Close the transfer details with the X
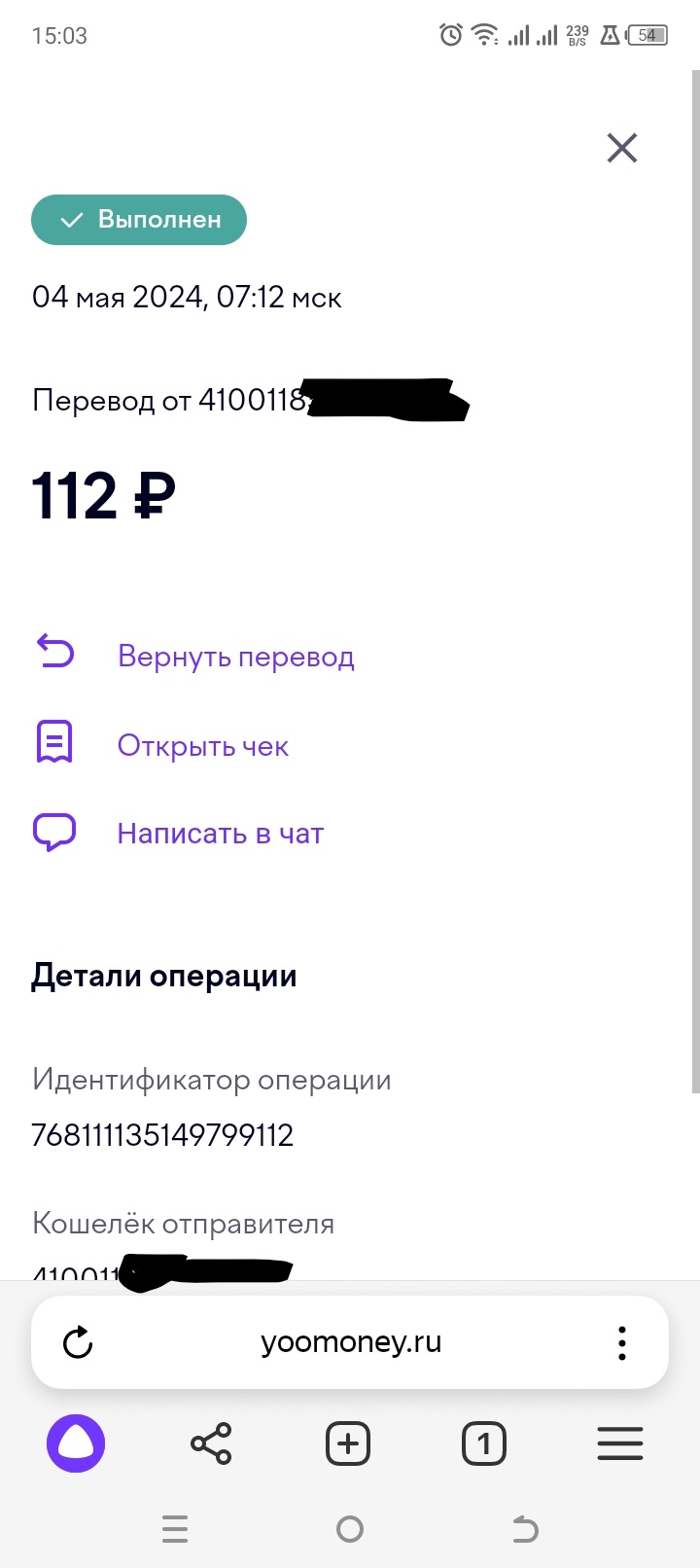Screen dimensions: 700x1568 [621, 148]
